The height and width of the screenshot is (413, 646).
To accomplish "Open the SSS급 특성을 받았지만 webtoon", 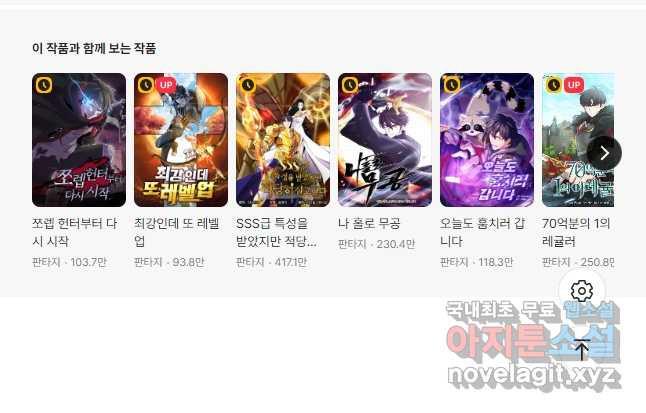I will pyautogui.click(x=283, y=139).
